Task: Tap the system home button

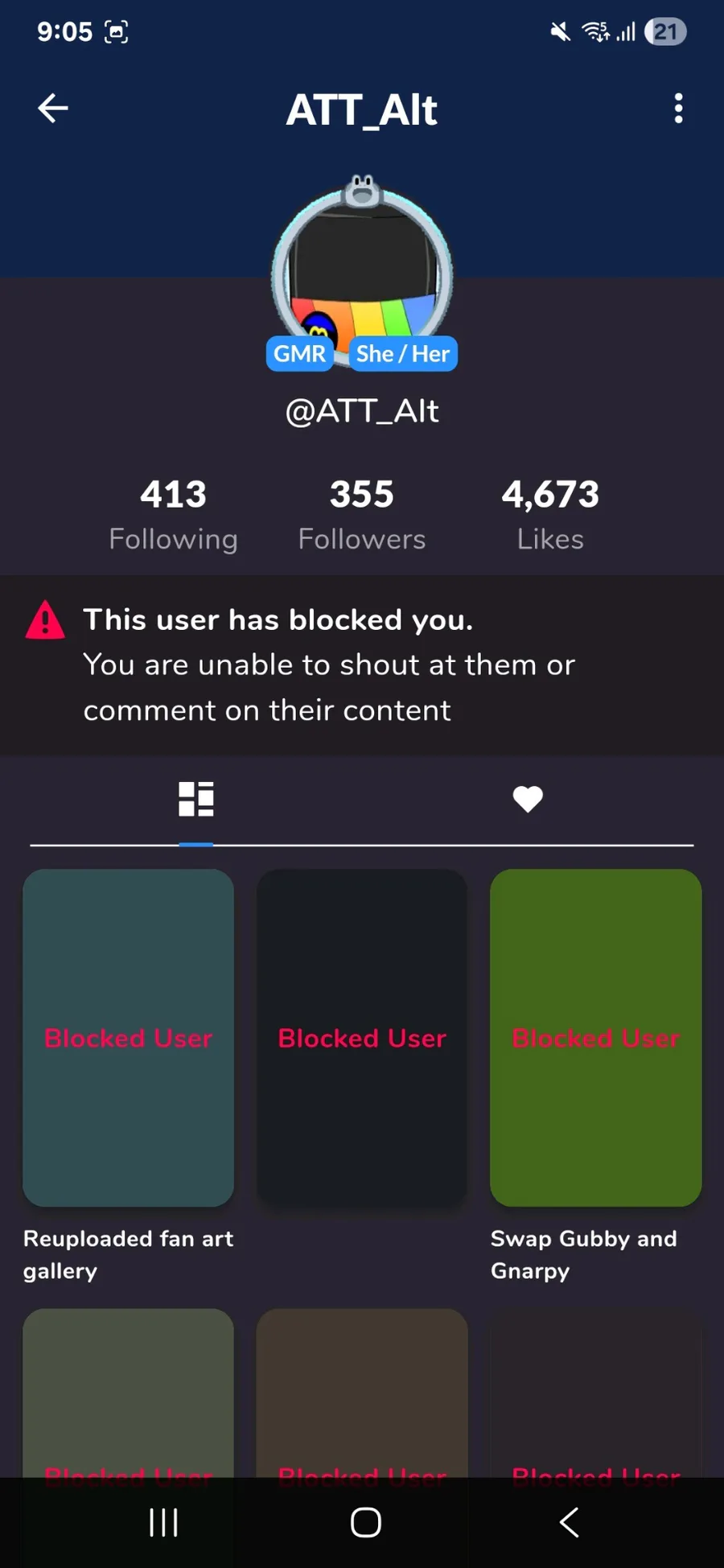Action: point(365,1522)
